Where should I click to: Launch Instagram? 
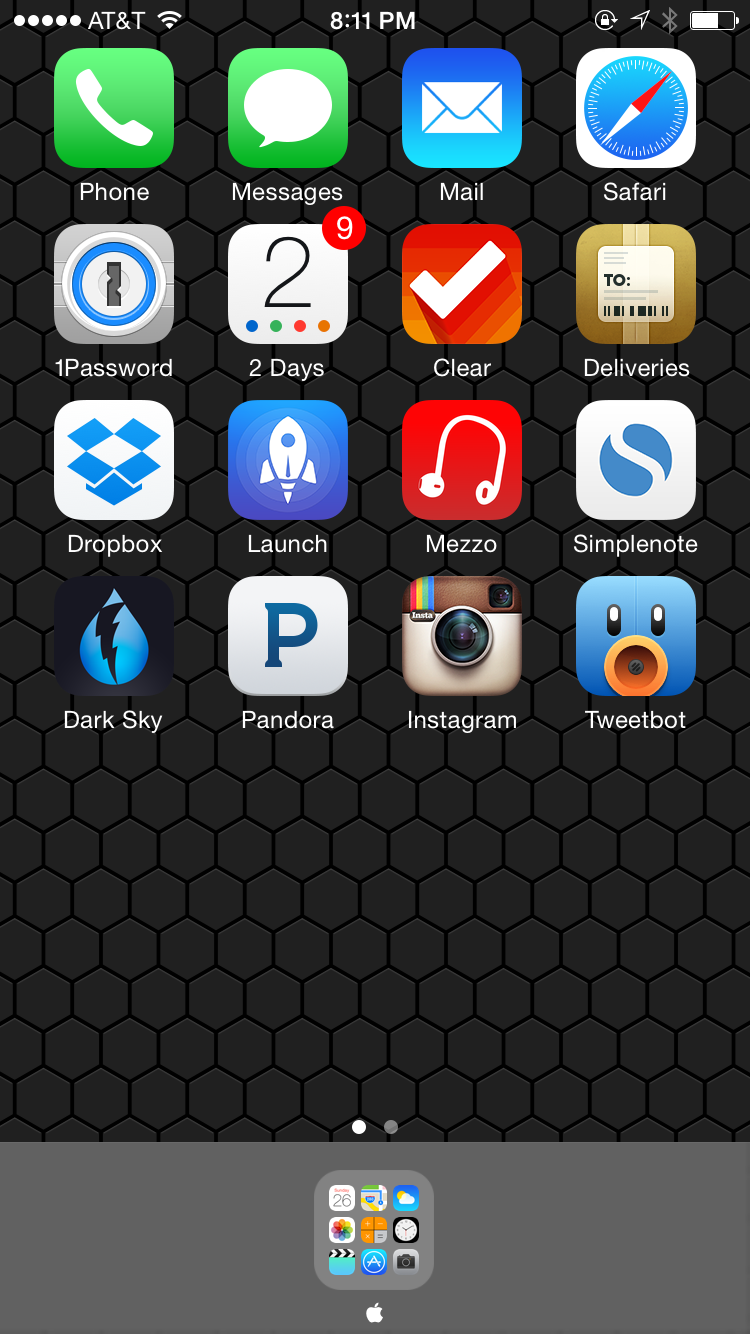[x=462, y=636]
